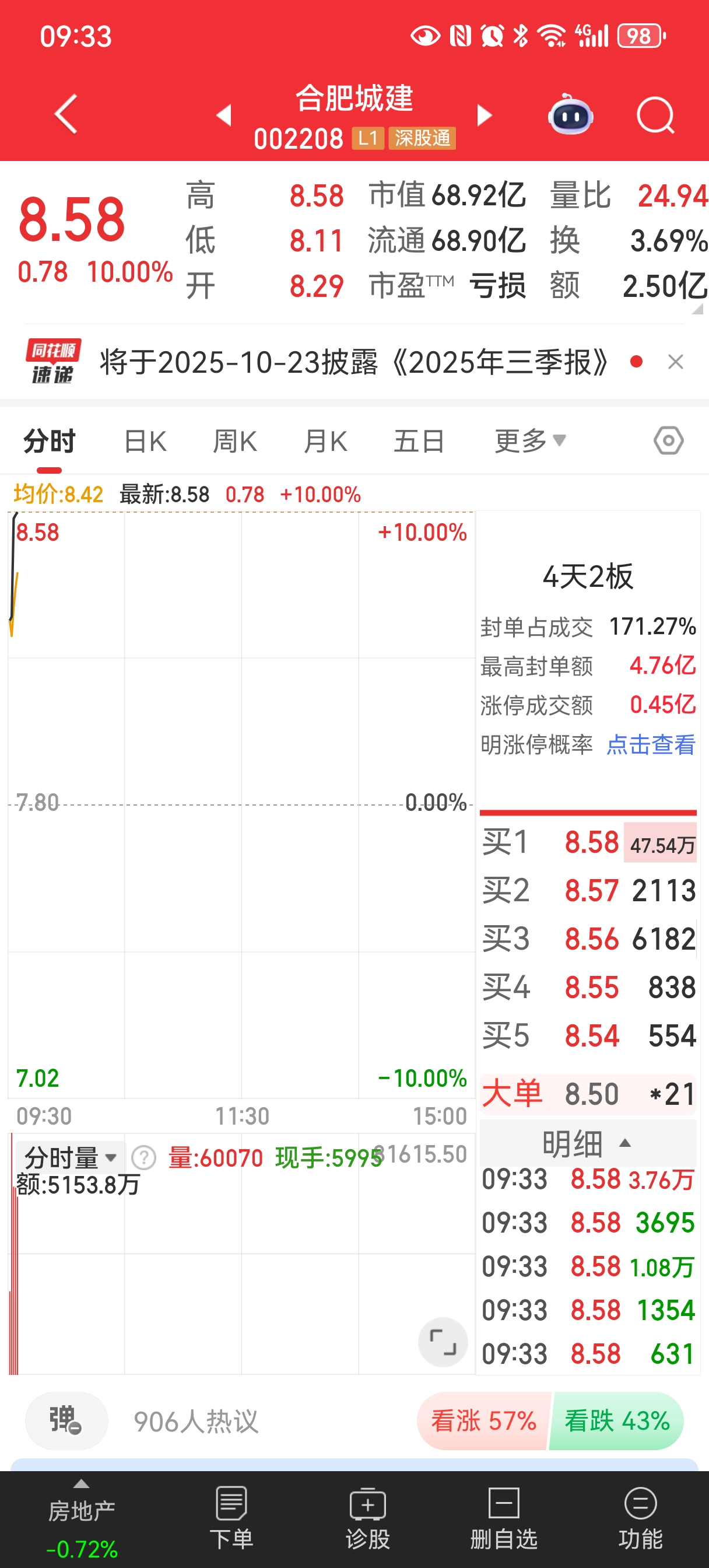Screen dimensions: 709x1568
Task: Open 下单 to place an order
Action: pyautogui.click(x=231, y=1518)
